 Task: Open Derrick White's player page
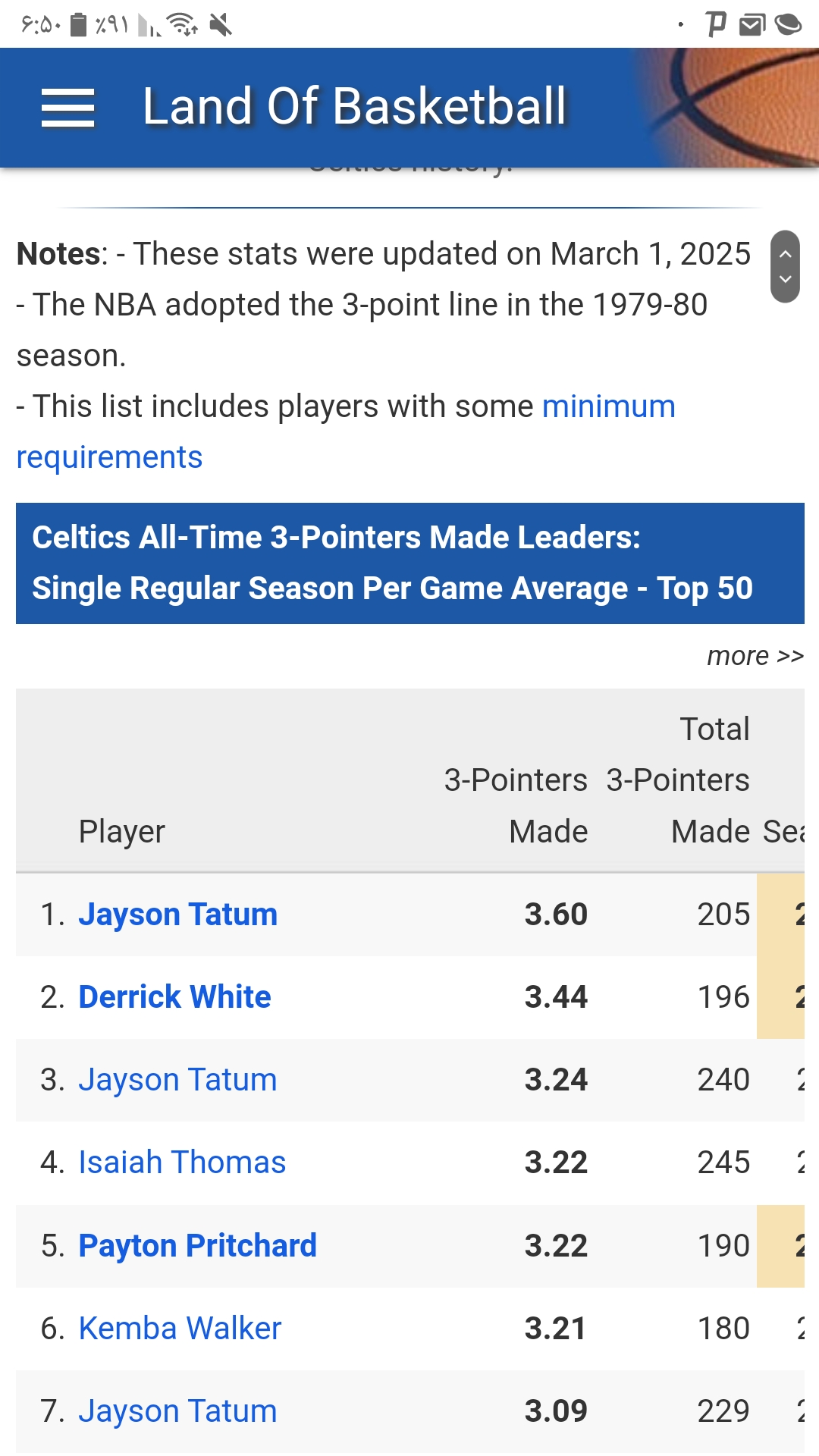click(x=174, y=997)
